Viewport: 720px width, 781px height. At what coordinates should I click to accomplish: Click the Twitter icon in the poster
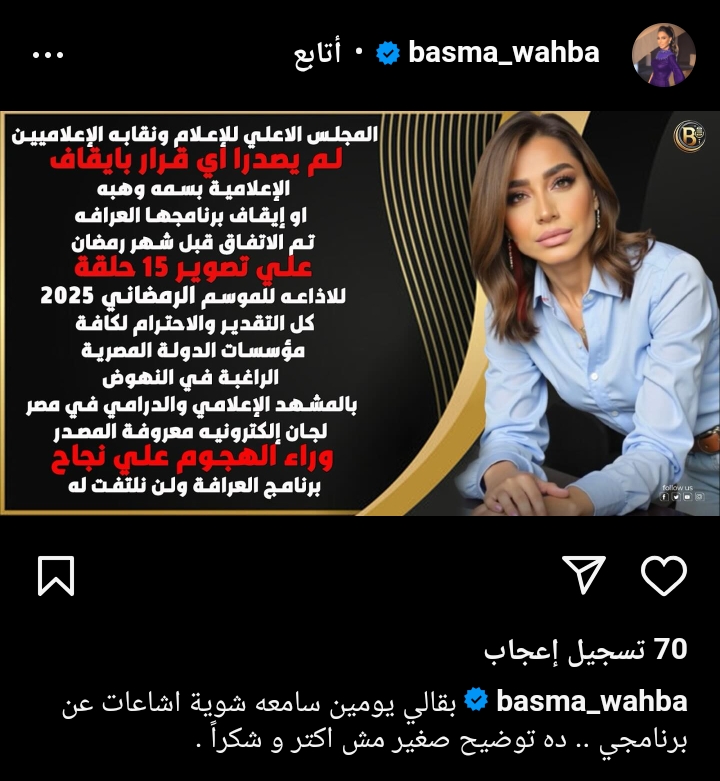(676, 497)
